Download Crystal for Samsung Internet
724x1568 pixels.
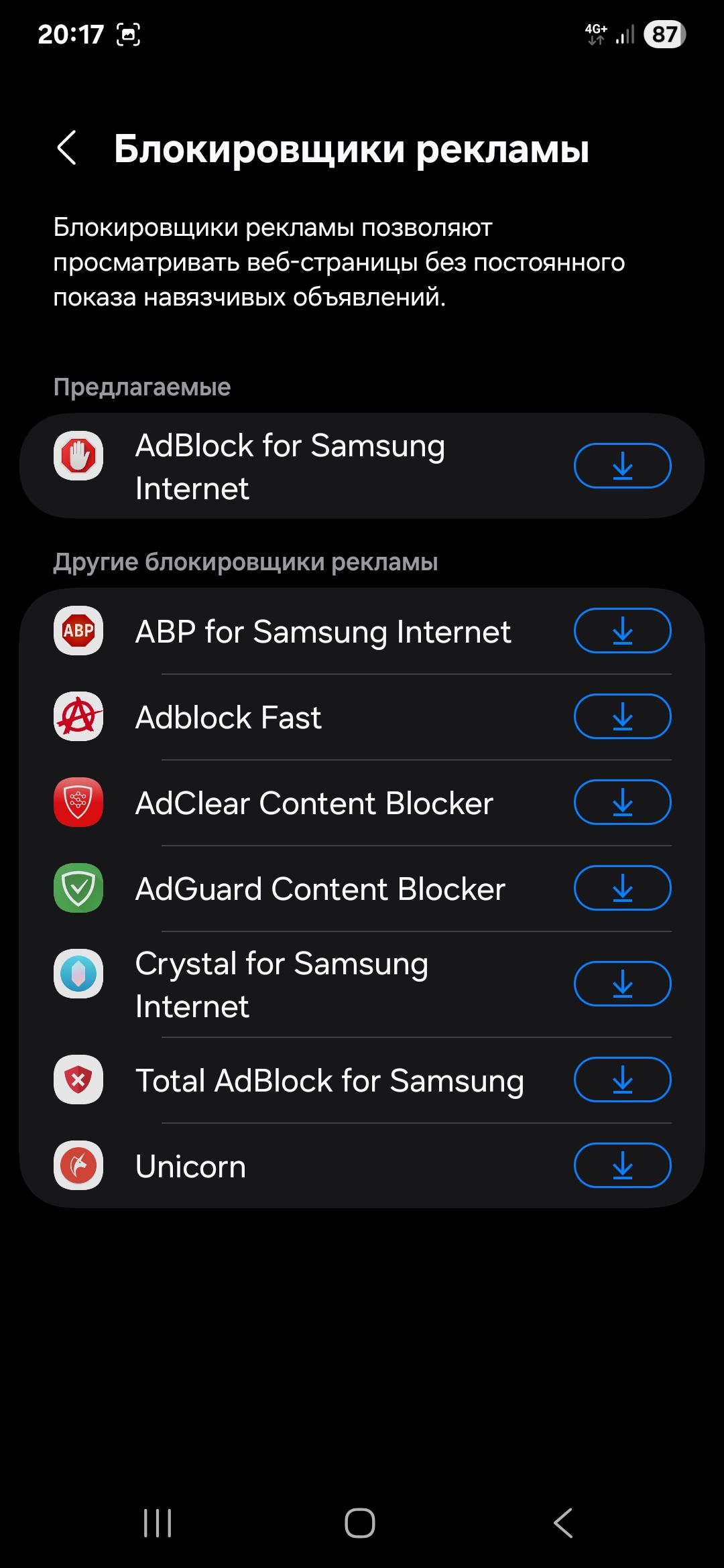(x=622, y=984)
